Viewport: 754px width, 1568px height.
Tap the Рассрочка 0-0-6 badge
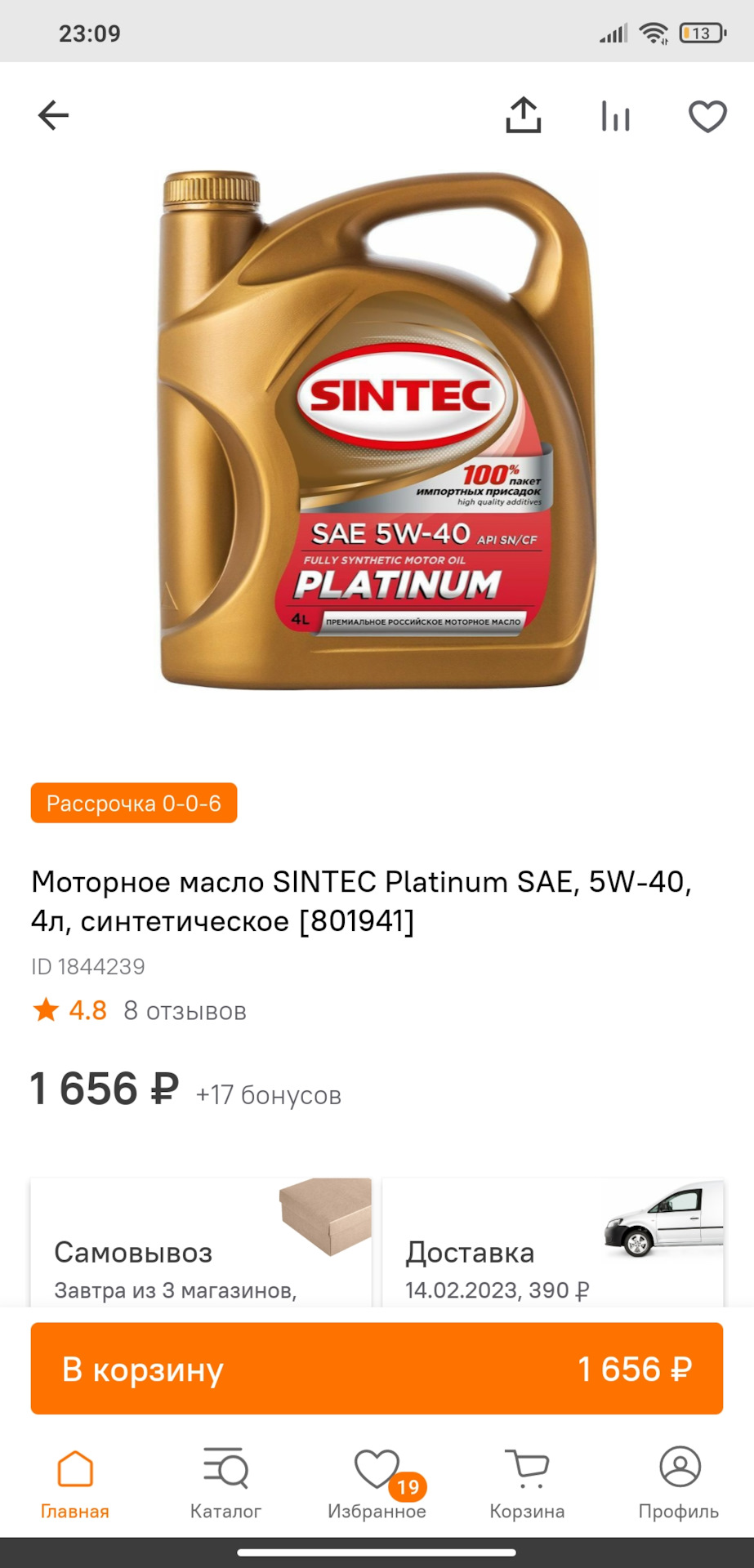pos(134,803)
